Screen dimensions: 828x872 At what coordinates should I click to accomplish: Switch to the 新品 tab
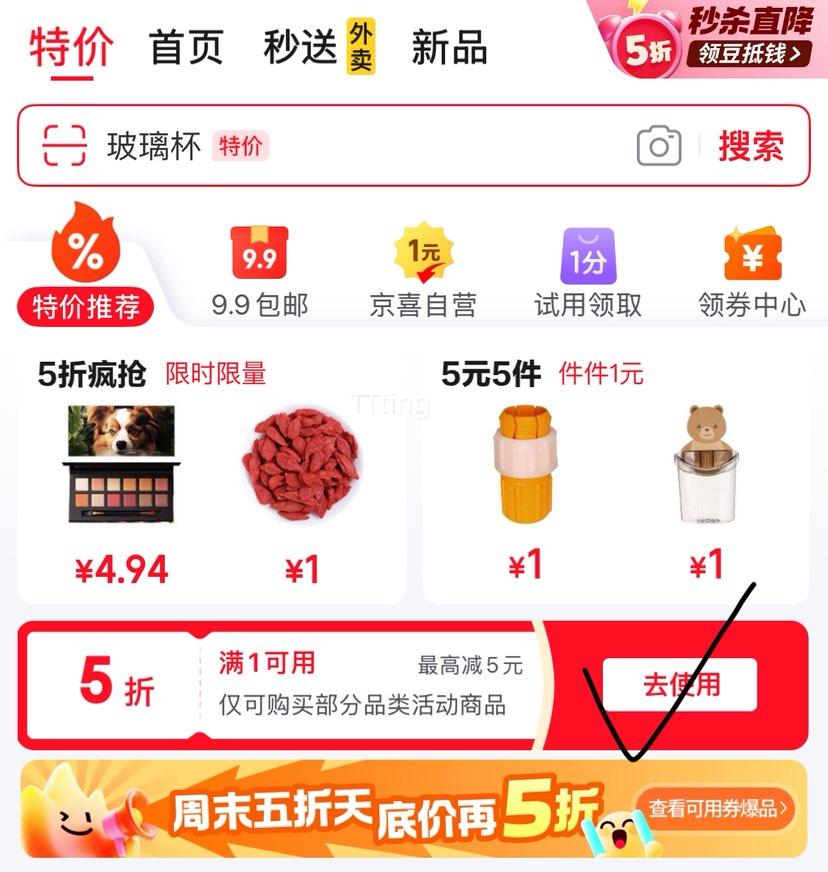(449, 47)
